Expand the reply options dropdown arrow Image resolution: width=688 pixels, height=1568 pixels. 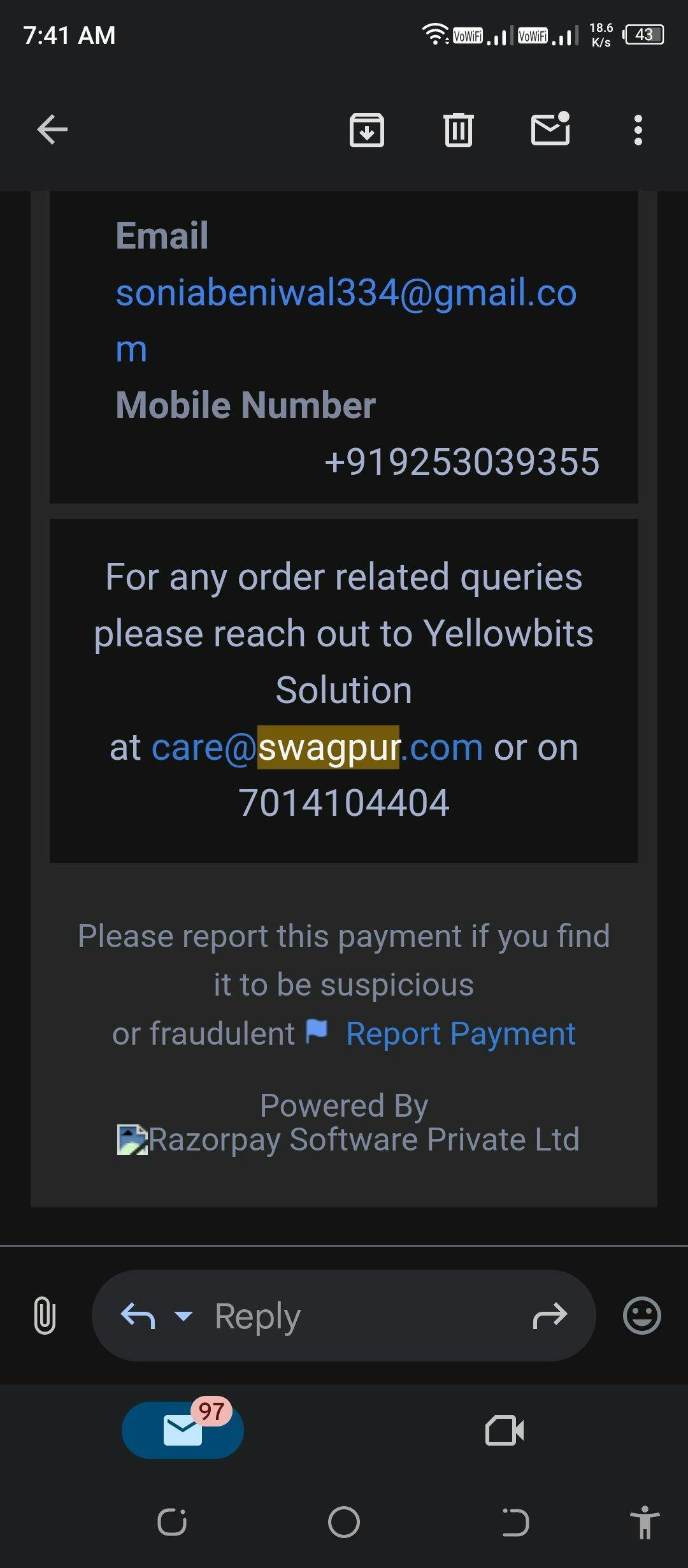tap(183, 1316)
